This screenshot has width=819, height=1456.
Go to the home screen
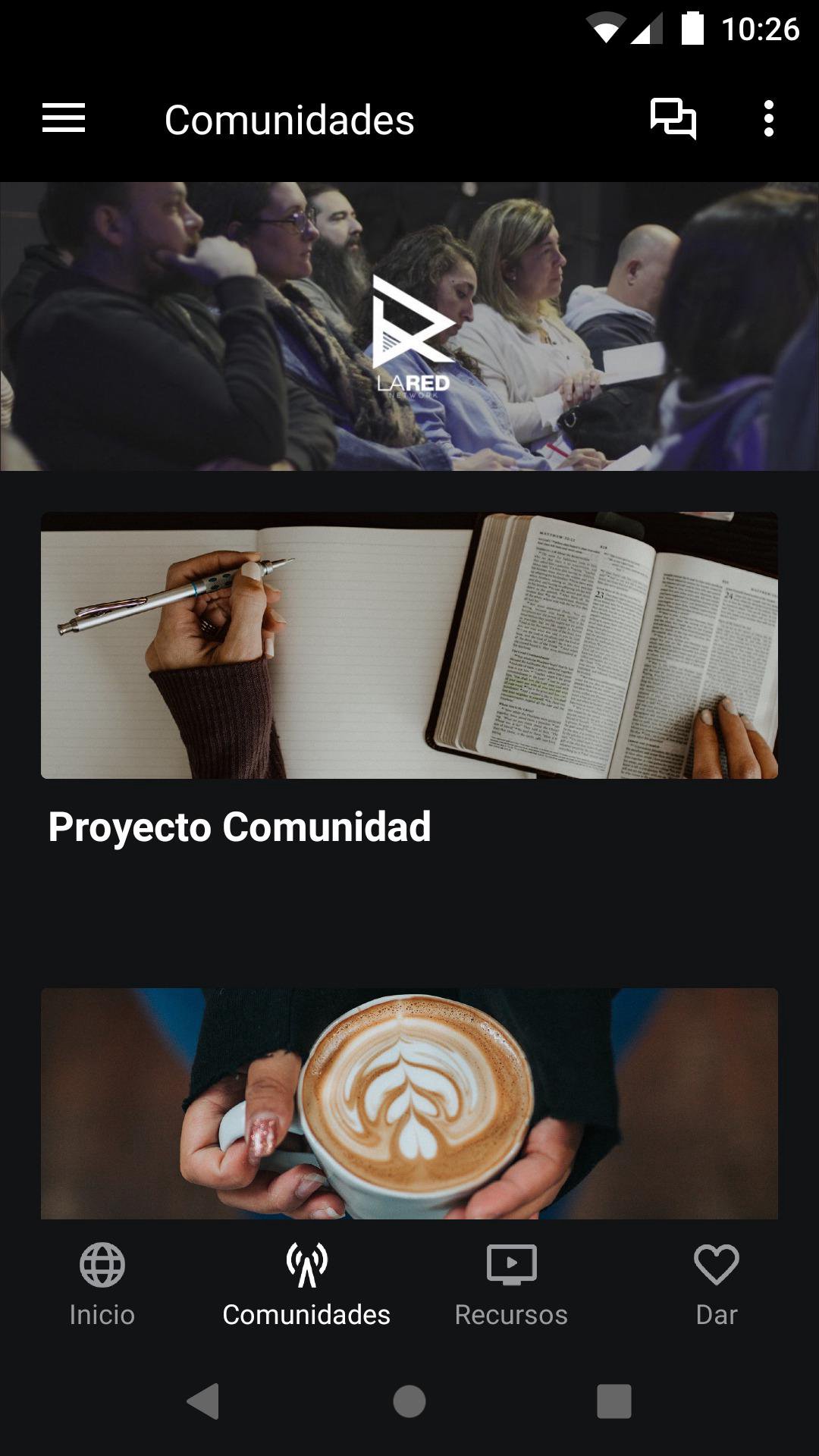(409, 1401)
